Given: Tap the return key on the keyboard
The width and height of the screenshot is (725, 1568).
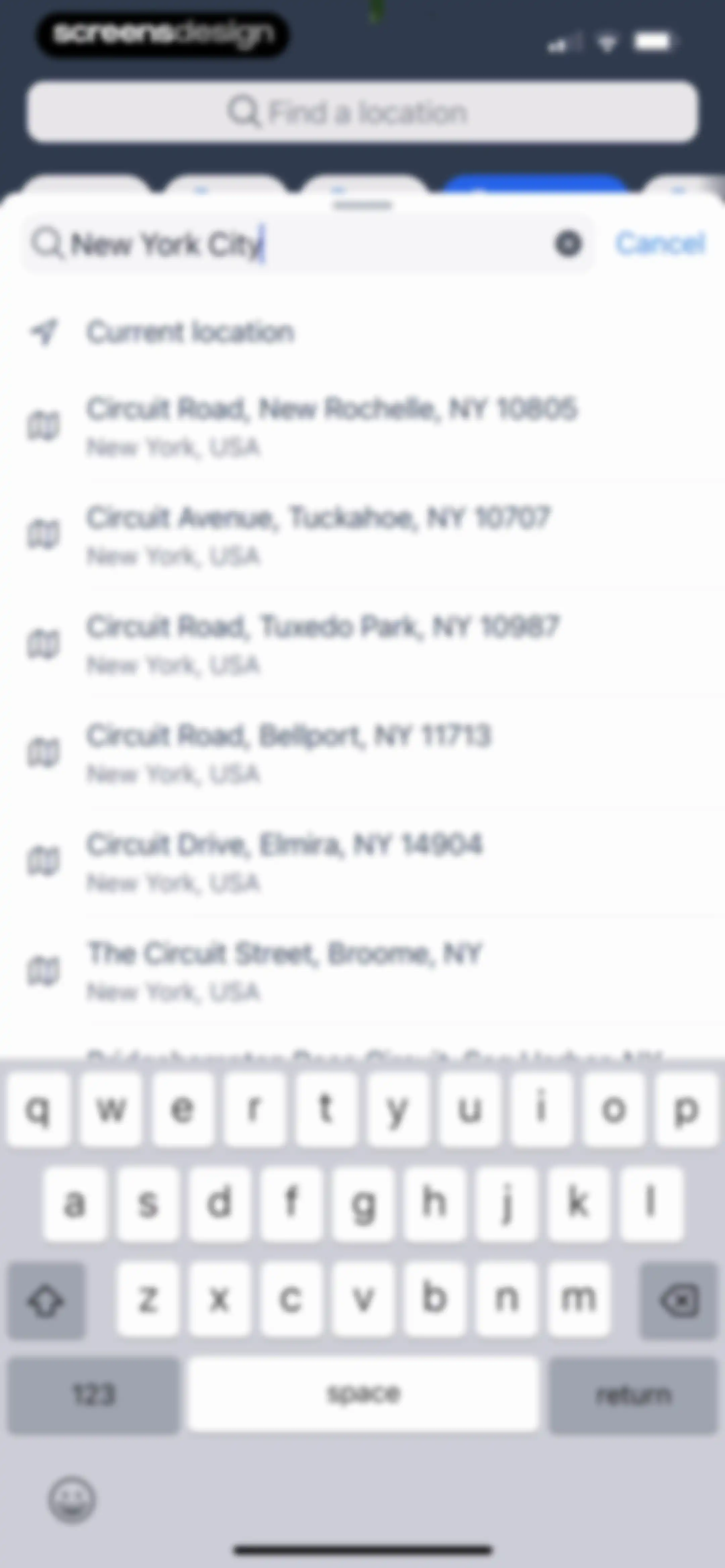Looking at the screenshot, I should pyautogui.click(x=634, y=1394).
